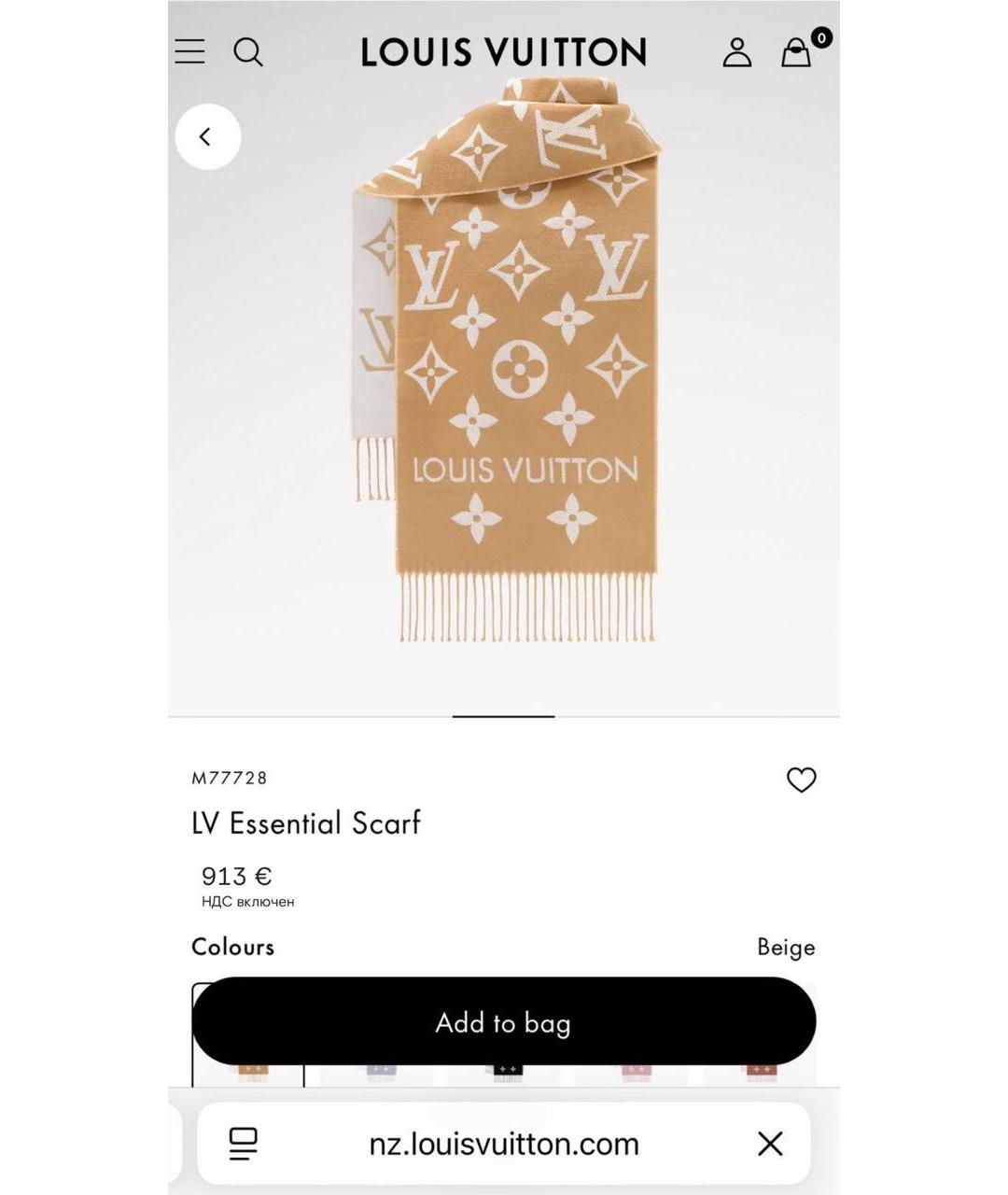Open the account profile icon
1008x1195 pixels.
click(x=736, y=52)
